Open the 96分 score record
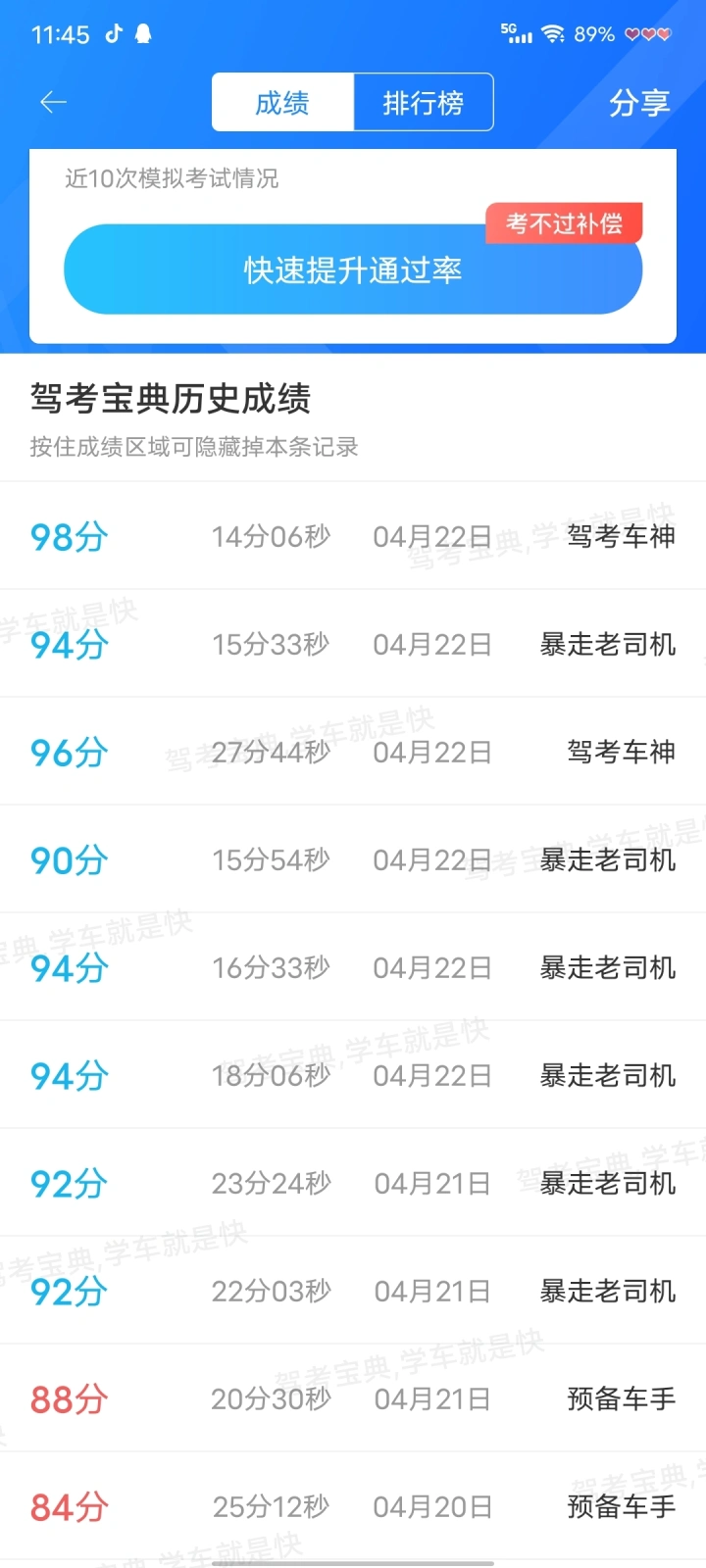706x1568 pixels. 353,752
